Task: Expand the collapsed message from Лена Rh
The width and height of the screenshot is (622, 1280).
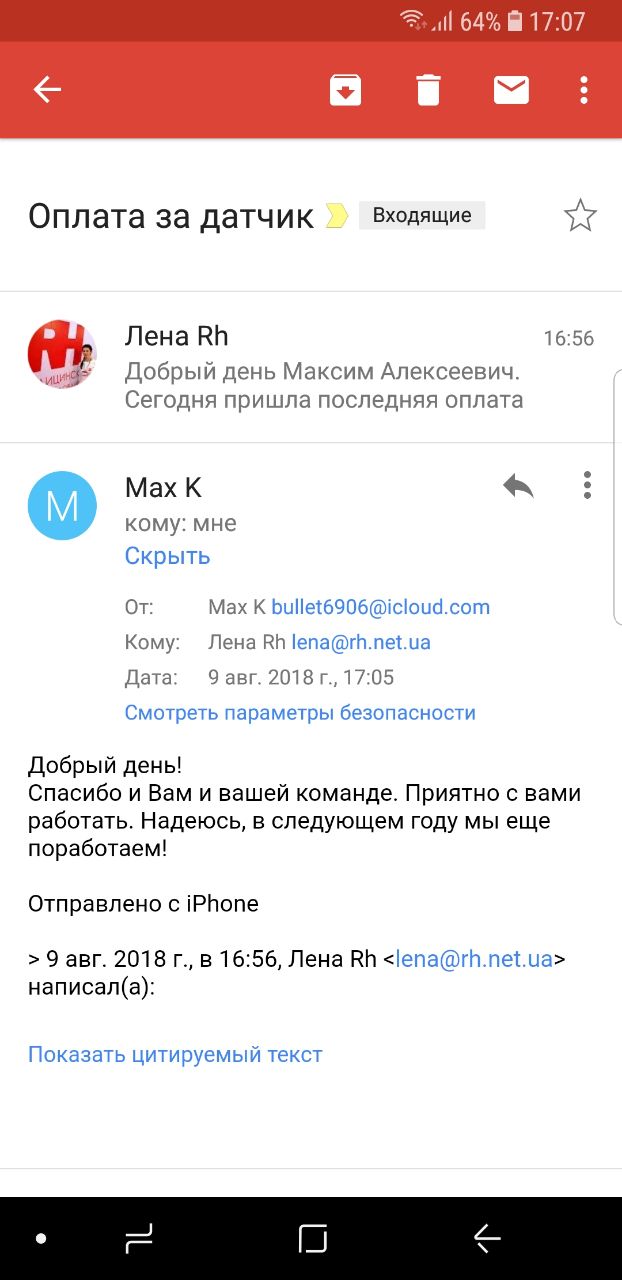Action: tap(311, 367)
